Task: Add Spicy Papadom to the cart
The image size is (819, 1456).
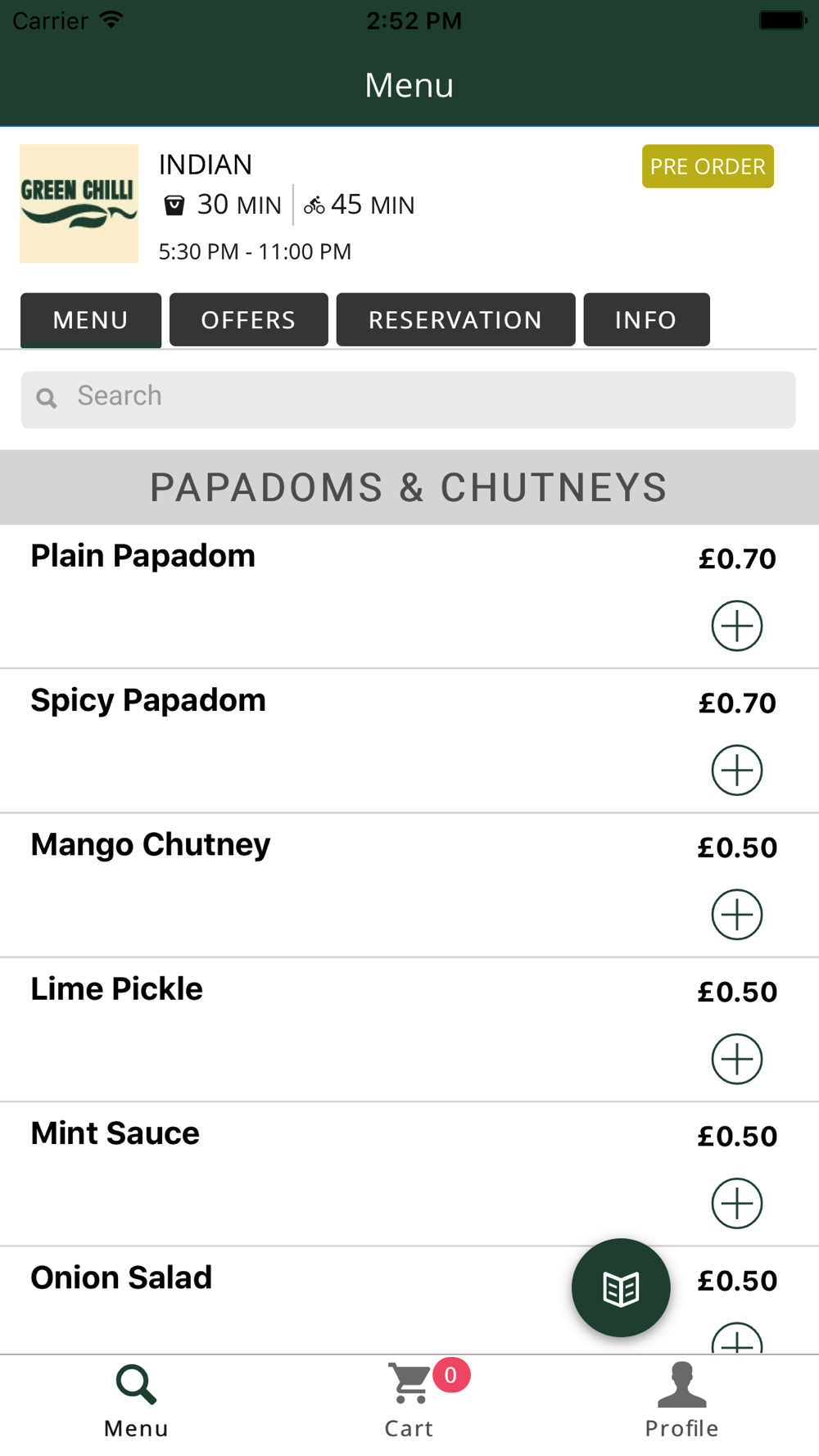Action: click(x=737, y=771)
